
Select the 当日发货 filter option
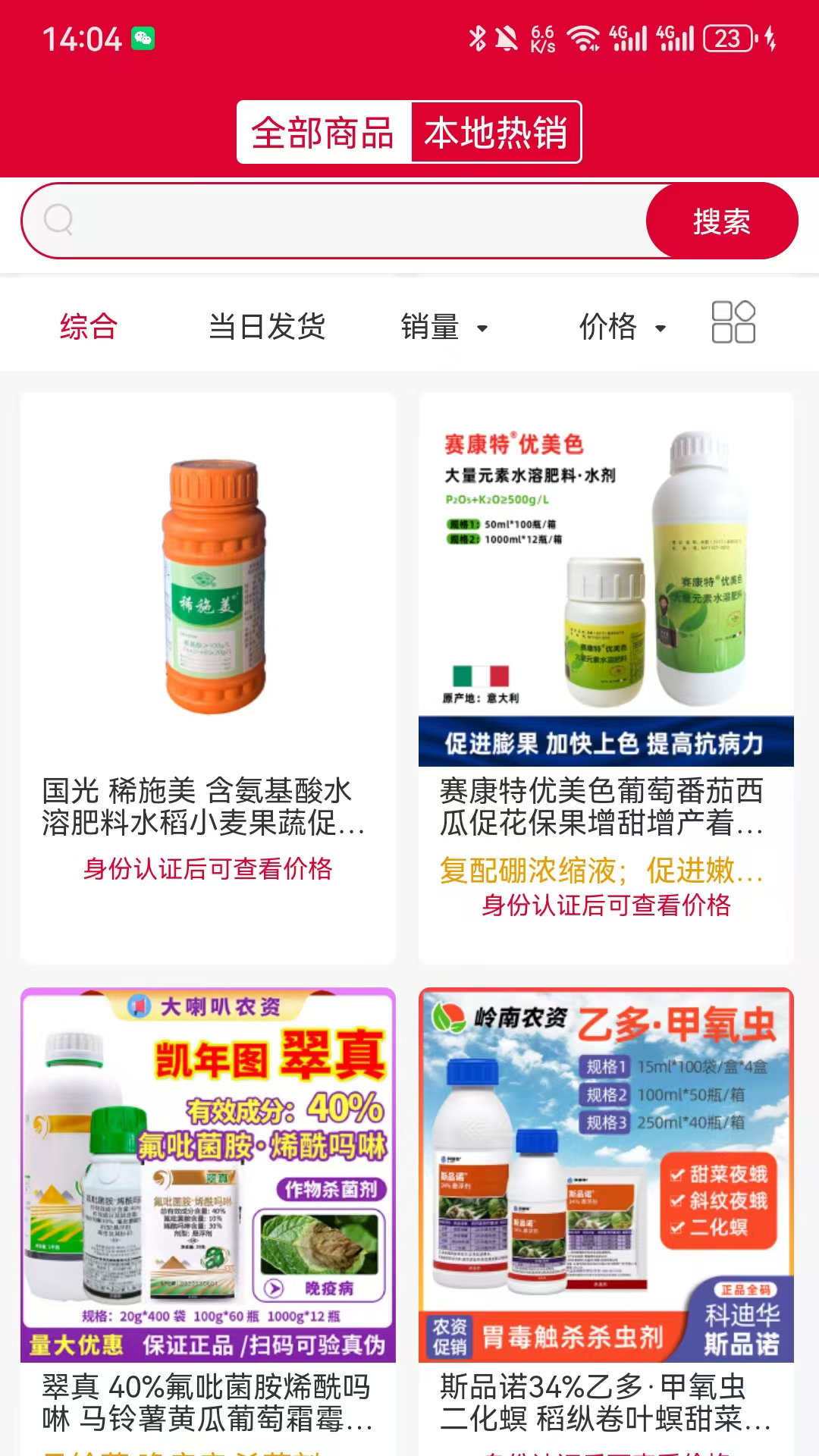269,326
